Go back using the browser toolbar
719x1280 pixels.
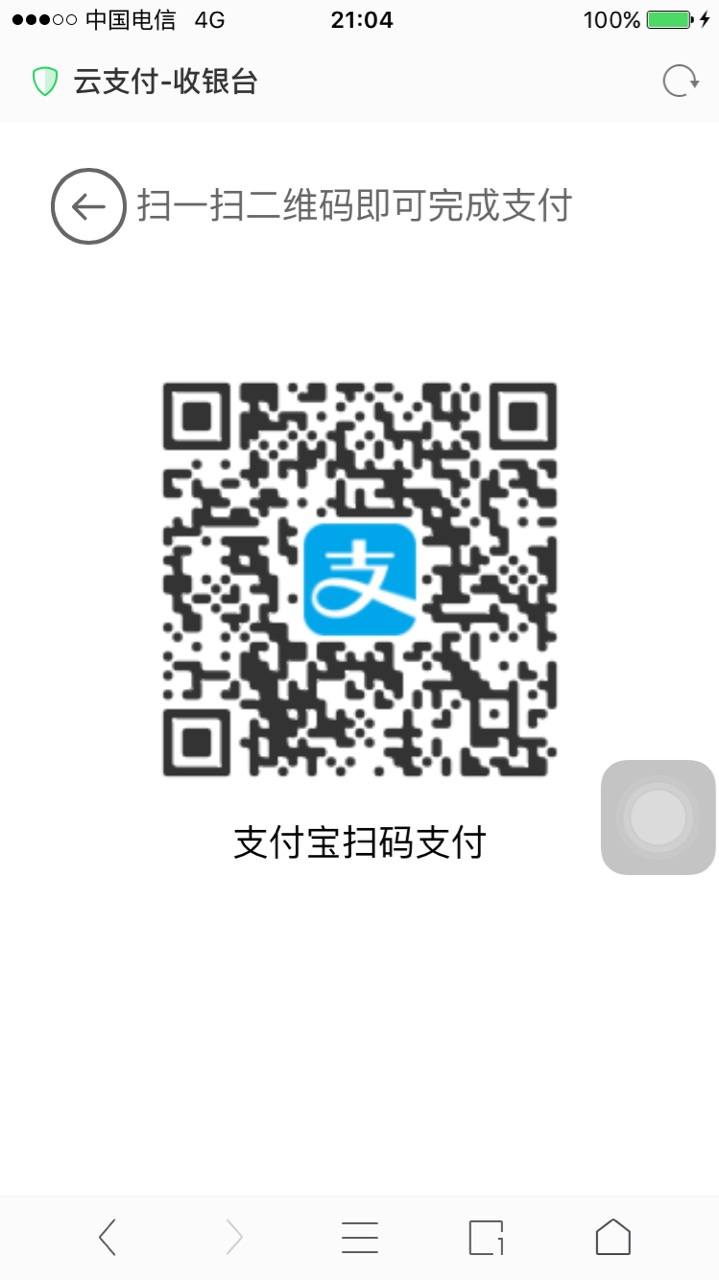tap(107, 1237)
